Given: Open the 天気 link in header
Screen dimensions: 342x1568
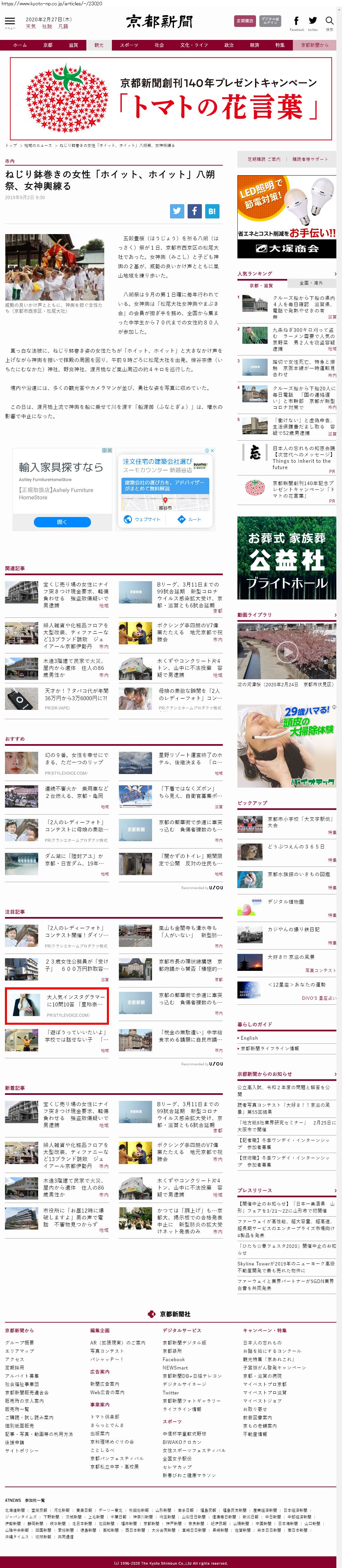Looking at the screenshot, I should 30,27.
